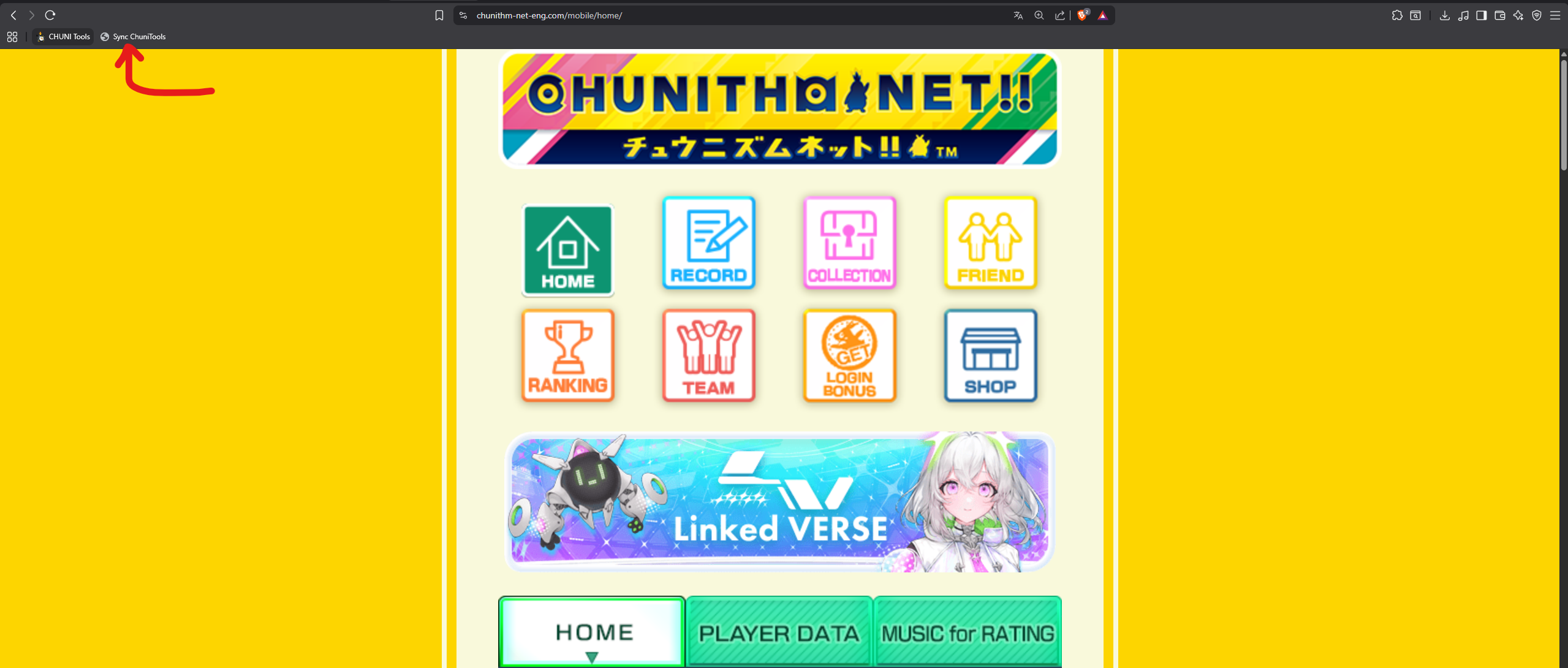Image resolution: width=1568 pixels, height=668 pixels.
Task: Open the RECORD menu
Action: click(708, 243)
